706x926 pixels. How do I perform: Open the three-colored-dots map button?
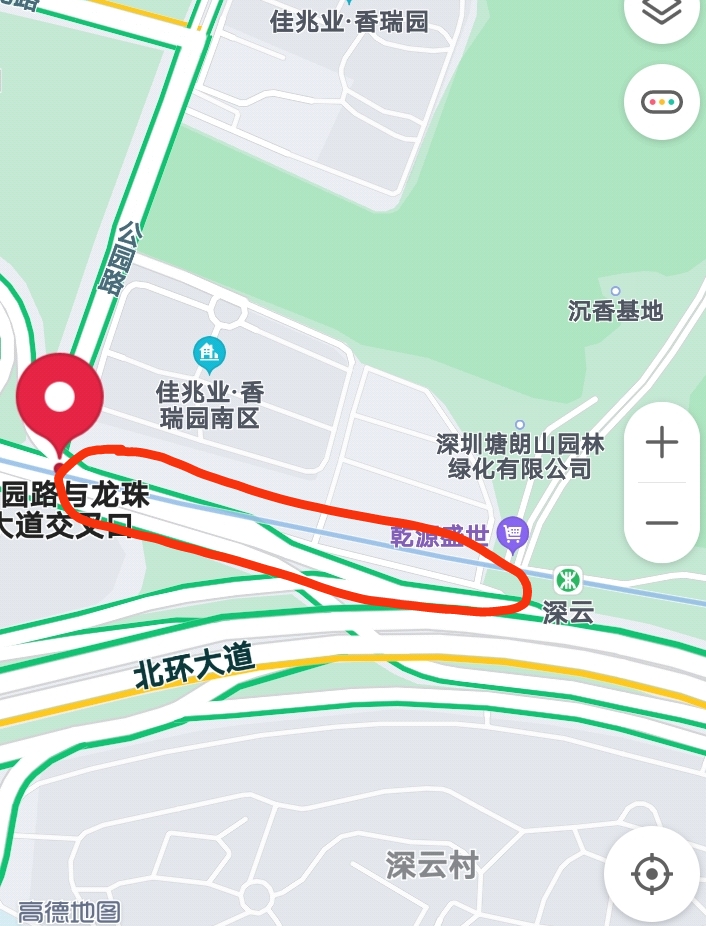point(661,102)
